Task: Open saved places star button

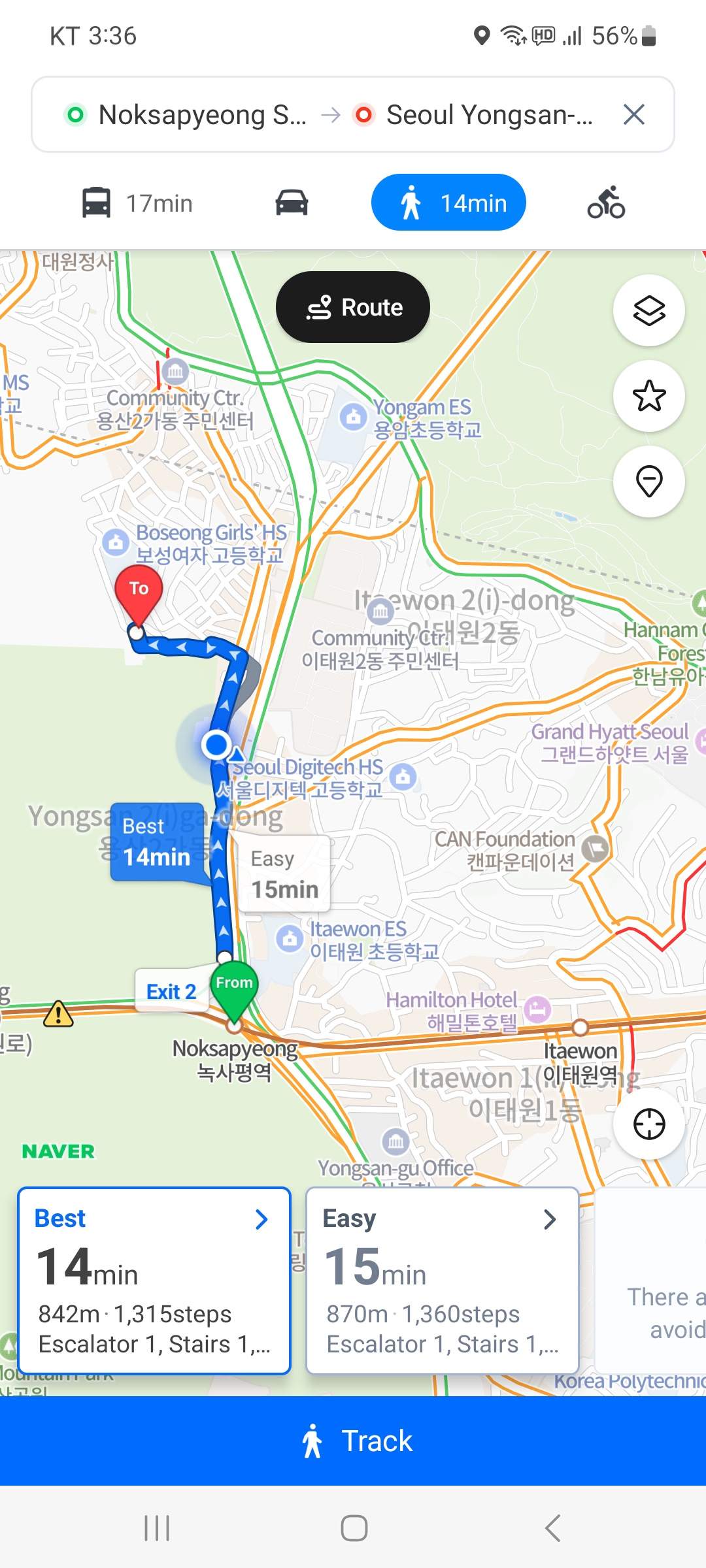Action: point(648,396)
